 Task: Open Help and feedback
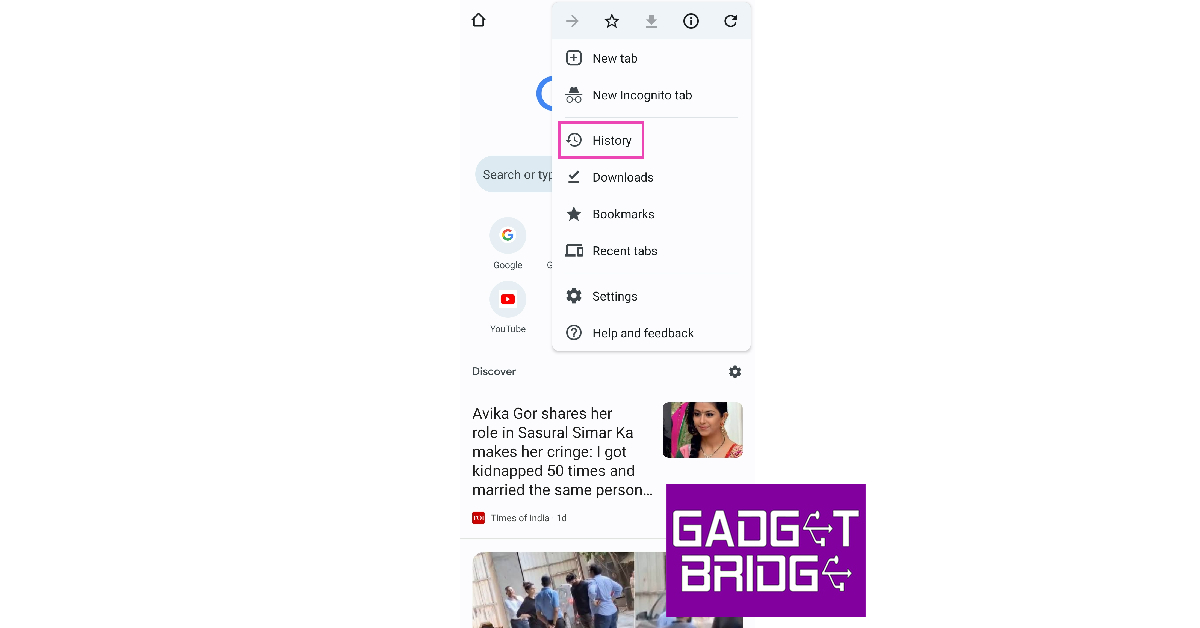click(x=642, y=333)
